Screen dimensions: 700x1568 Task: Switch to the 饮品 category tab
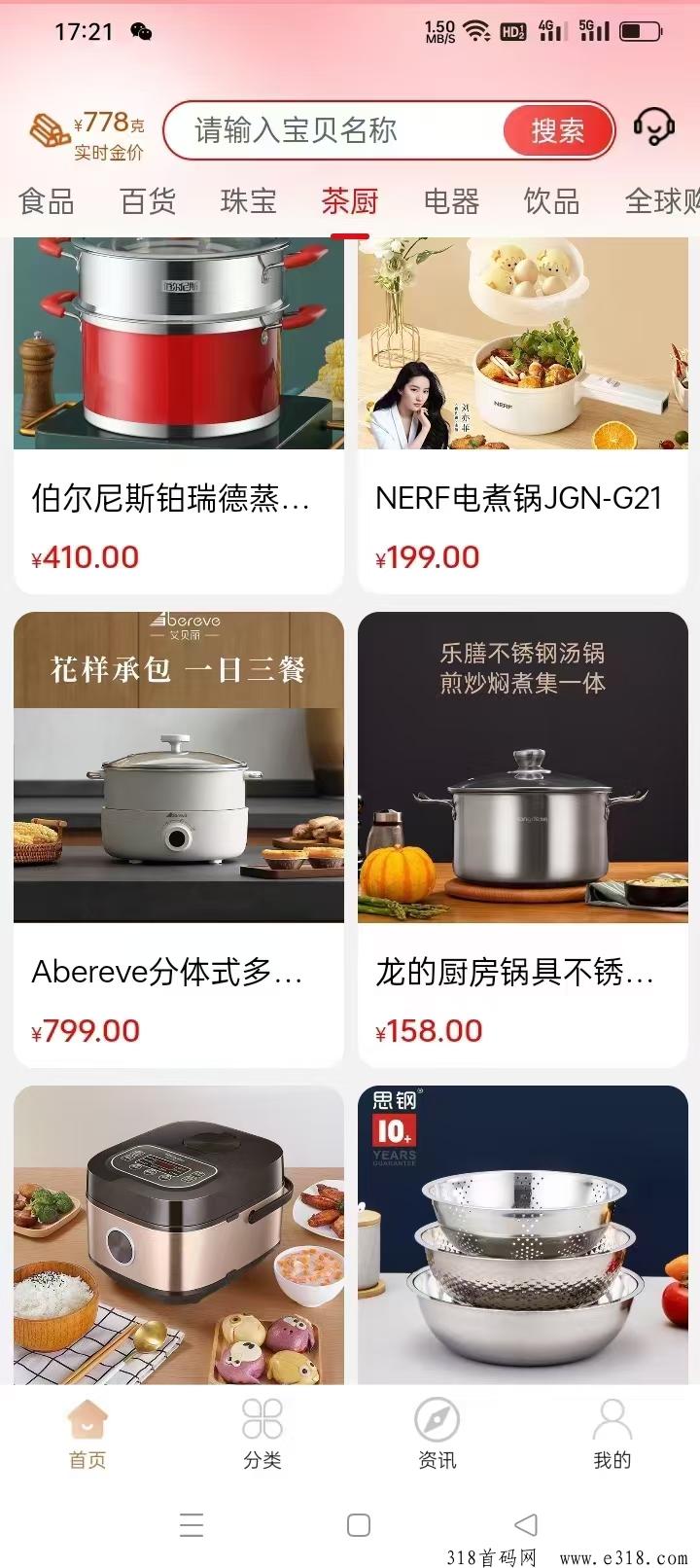551,201
